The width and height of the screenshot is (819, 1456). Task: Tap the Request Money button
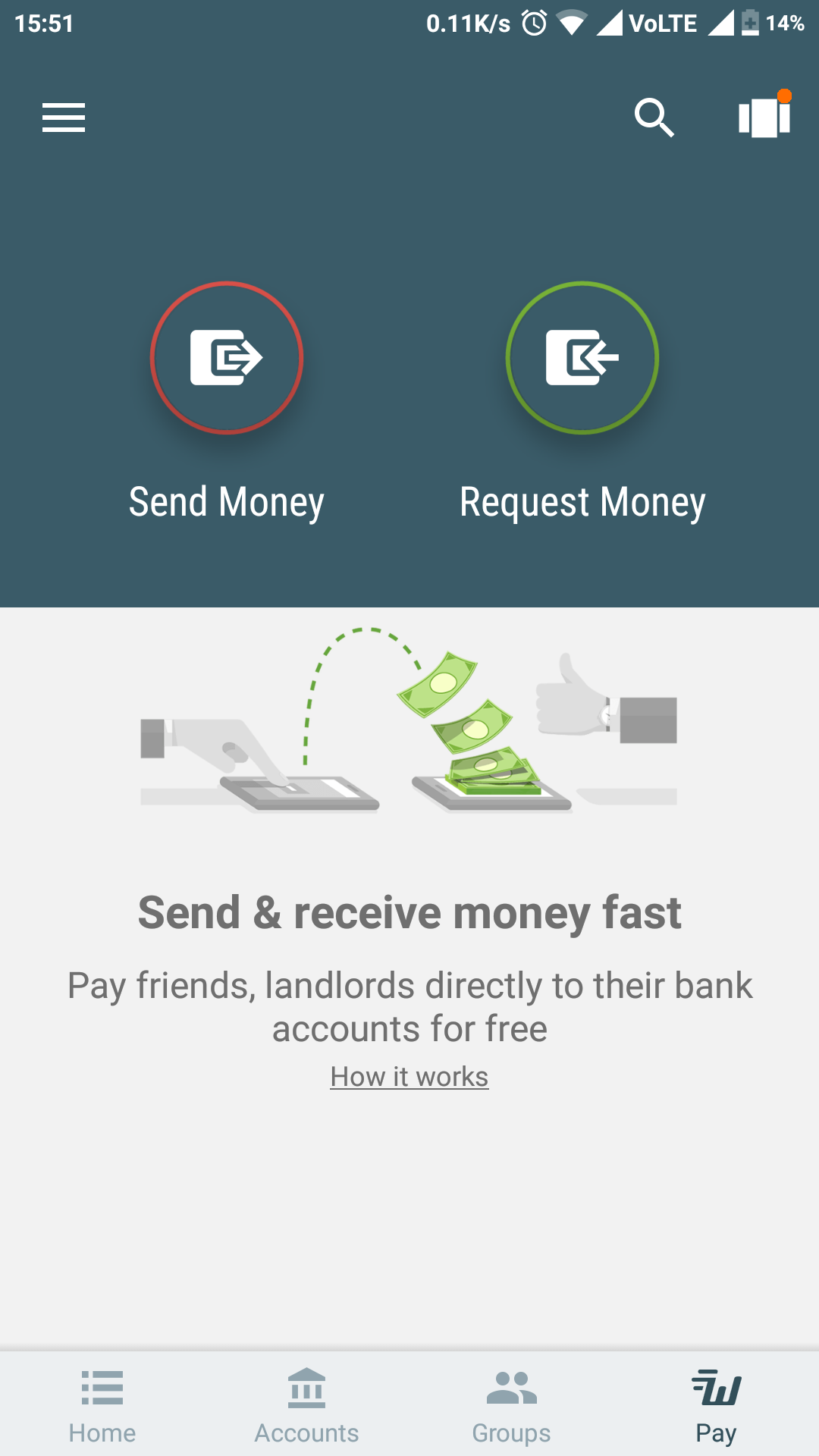(582, 358)
